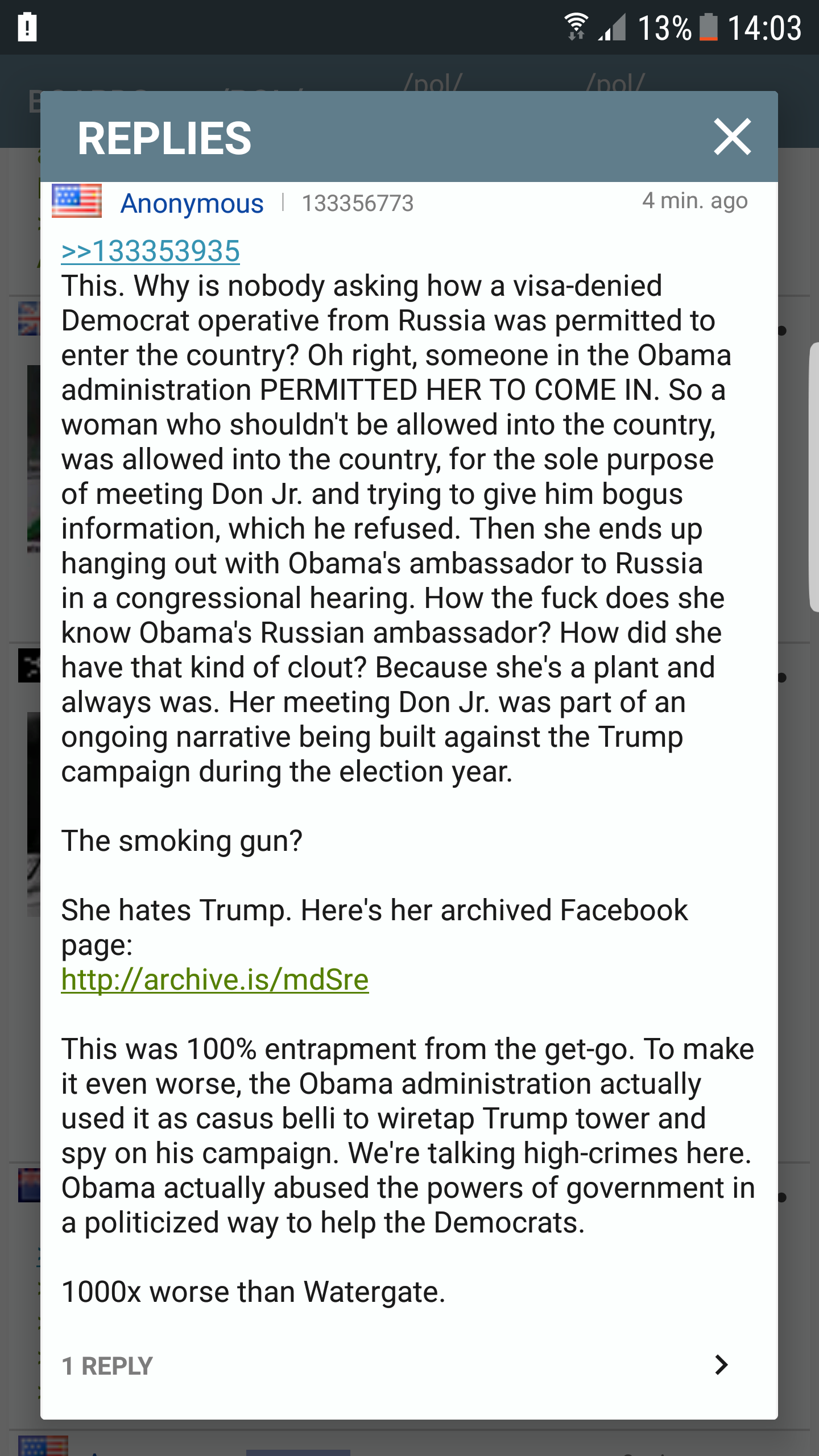Viewport: 819px width, 1456px height.
Task: Close the Replies dialog
Action: (732, 137)
